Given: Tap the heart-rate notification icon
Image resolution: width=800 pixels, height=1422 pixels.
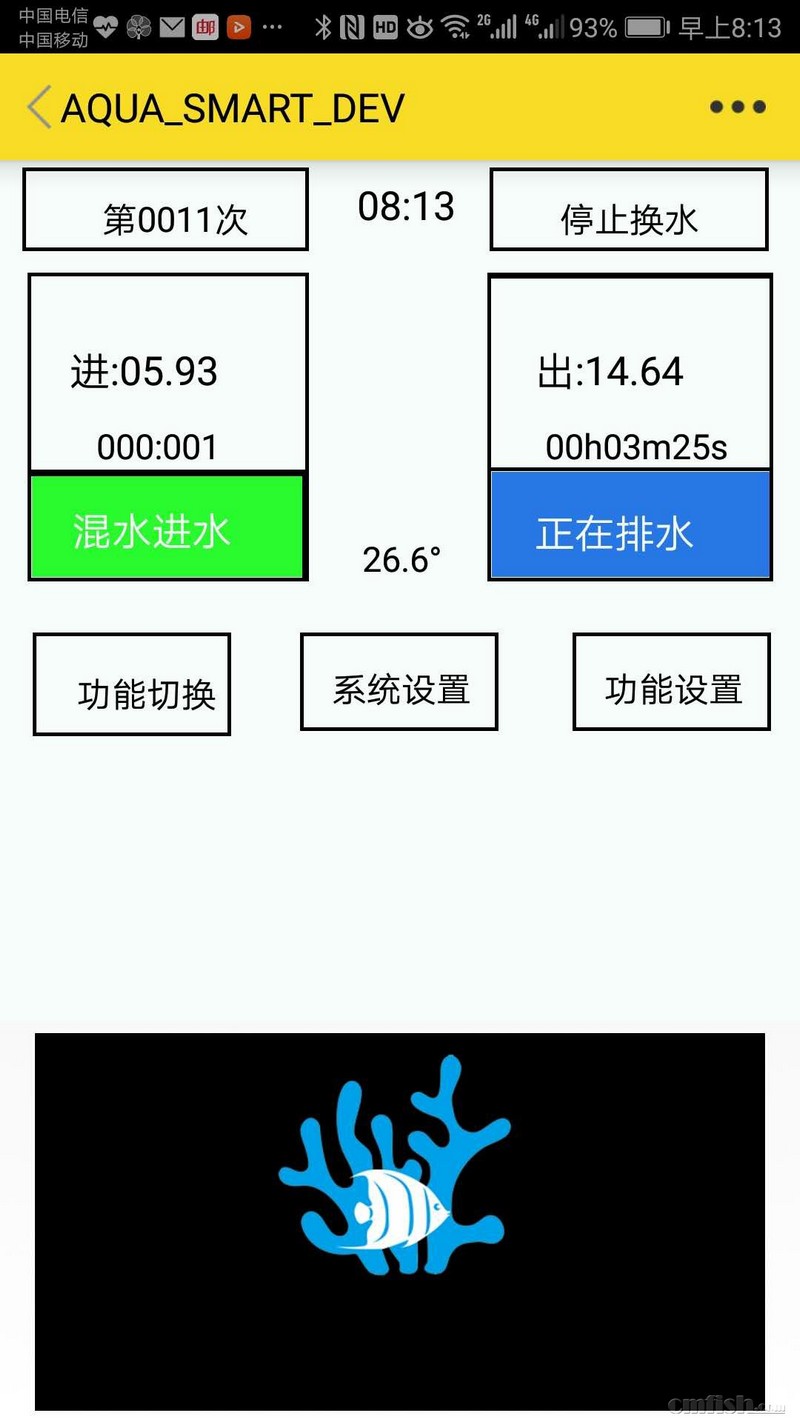Looking at the screenshot, I should coord(107,27).
